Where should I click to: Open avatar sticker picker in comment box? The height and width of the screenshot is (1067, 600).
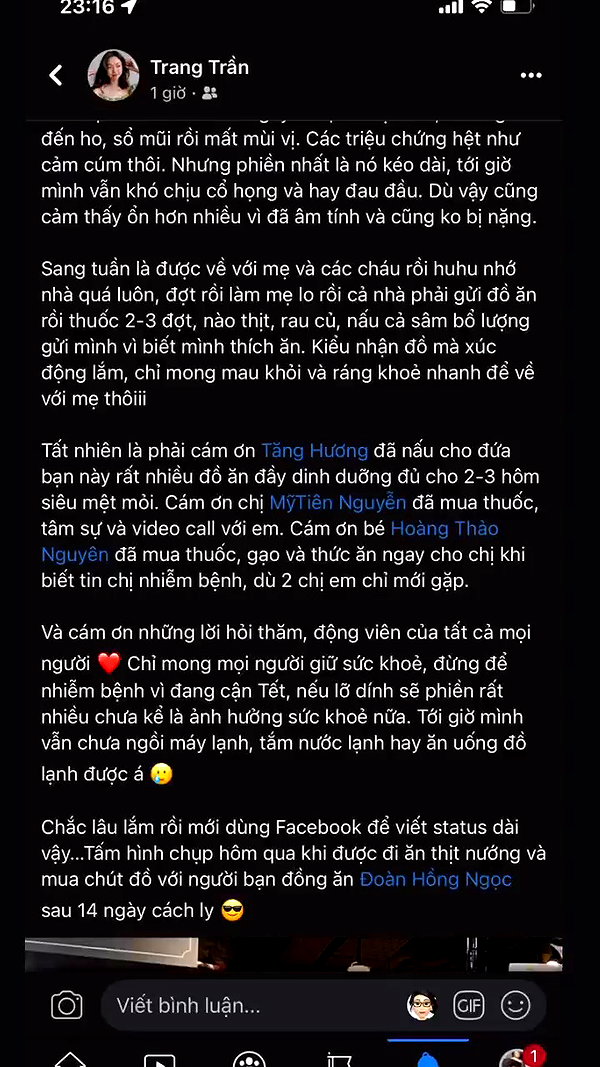(x=421, y=1005)
